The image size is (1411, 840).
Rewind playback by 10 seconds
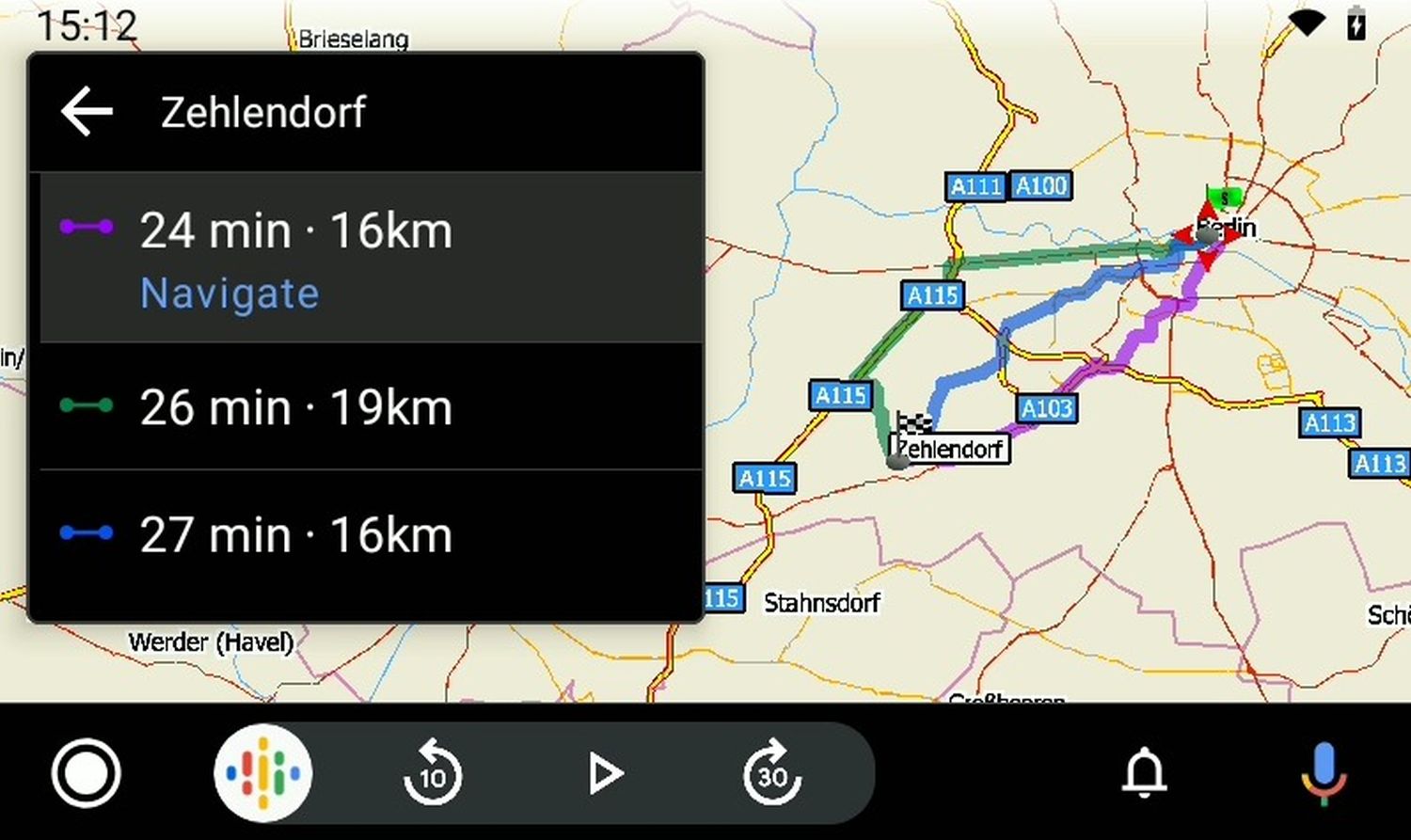(x=433, y=774)
